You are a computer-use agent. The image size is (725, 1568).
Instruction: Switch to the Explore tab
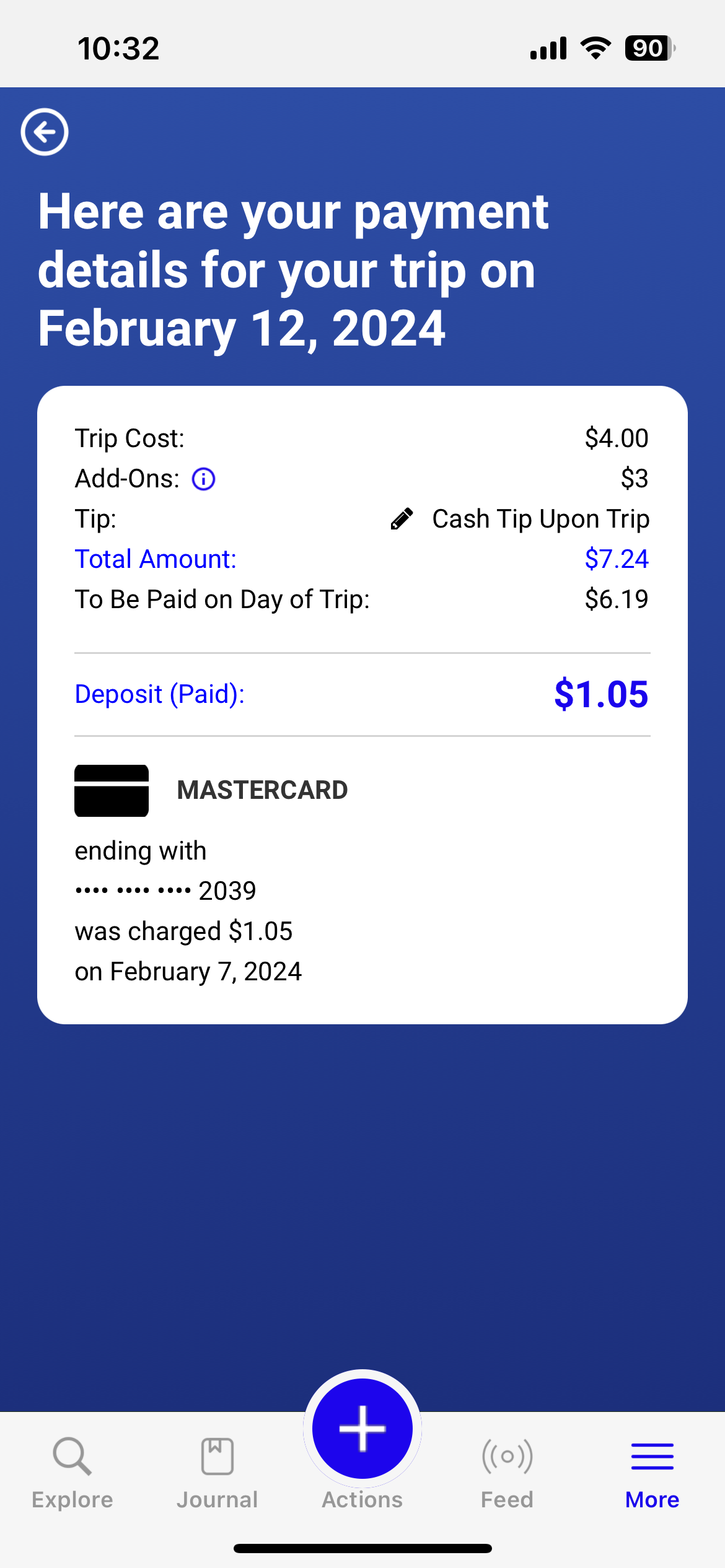[72, 1473]
